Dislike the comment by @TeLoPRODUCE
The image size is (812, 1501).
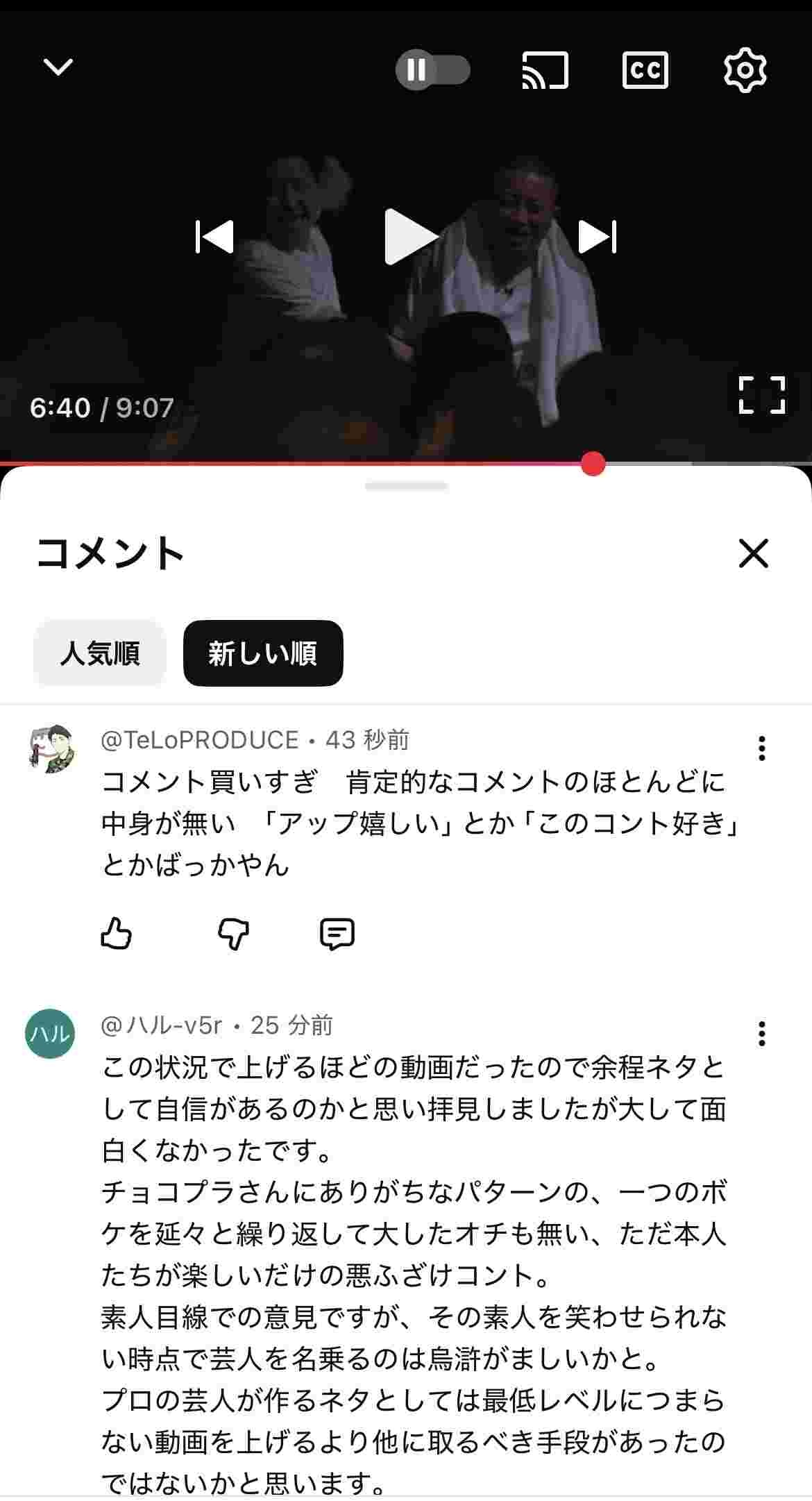(233, 933)
